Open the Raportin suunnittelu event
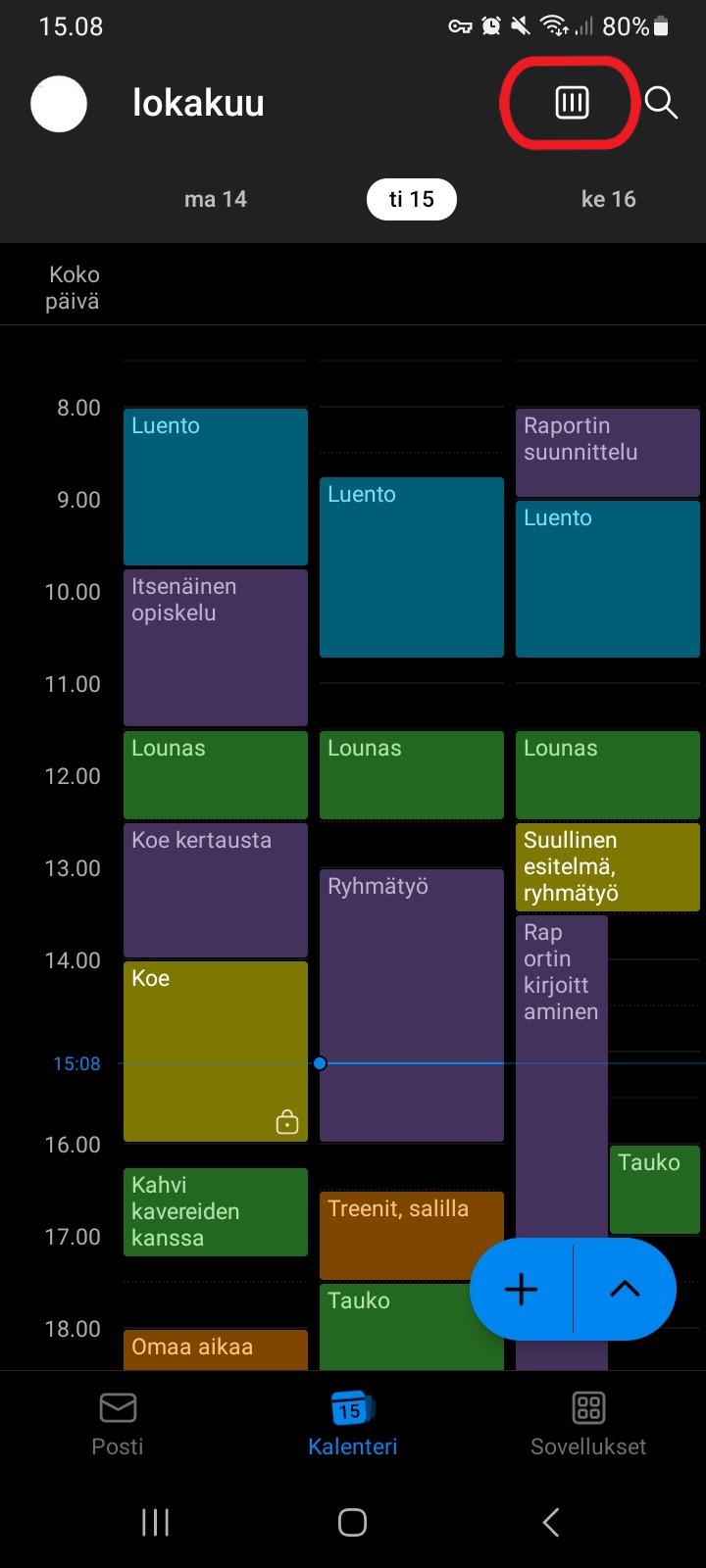The height and width of the screenshot is (1568, 706). [608, 453]
